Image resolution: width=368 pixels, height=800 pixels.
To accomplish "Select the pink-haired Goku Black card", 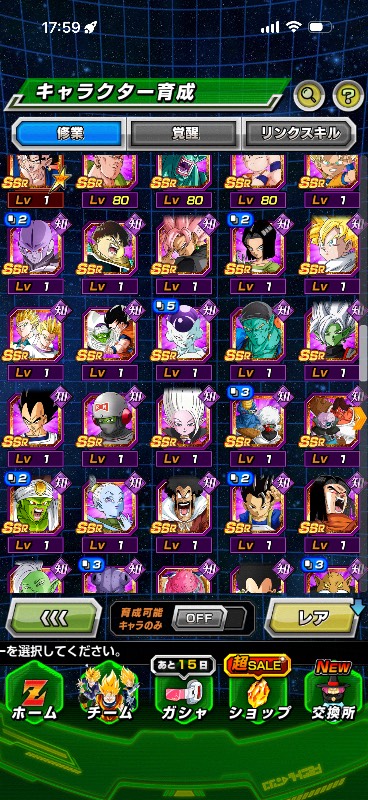I will (x=184, y=254).
